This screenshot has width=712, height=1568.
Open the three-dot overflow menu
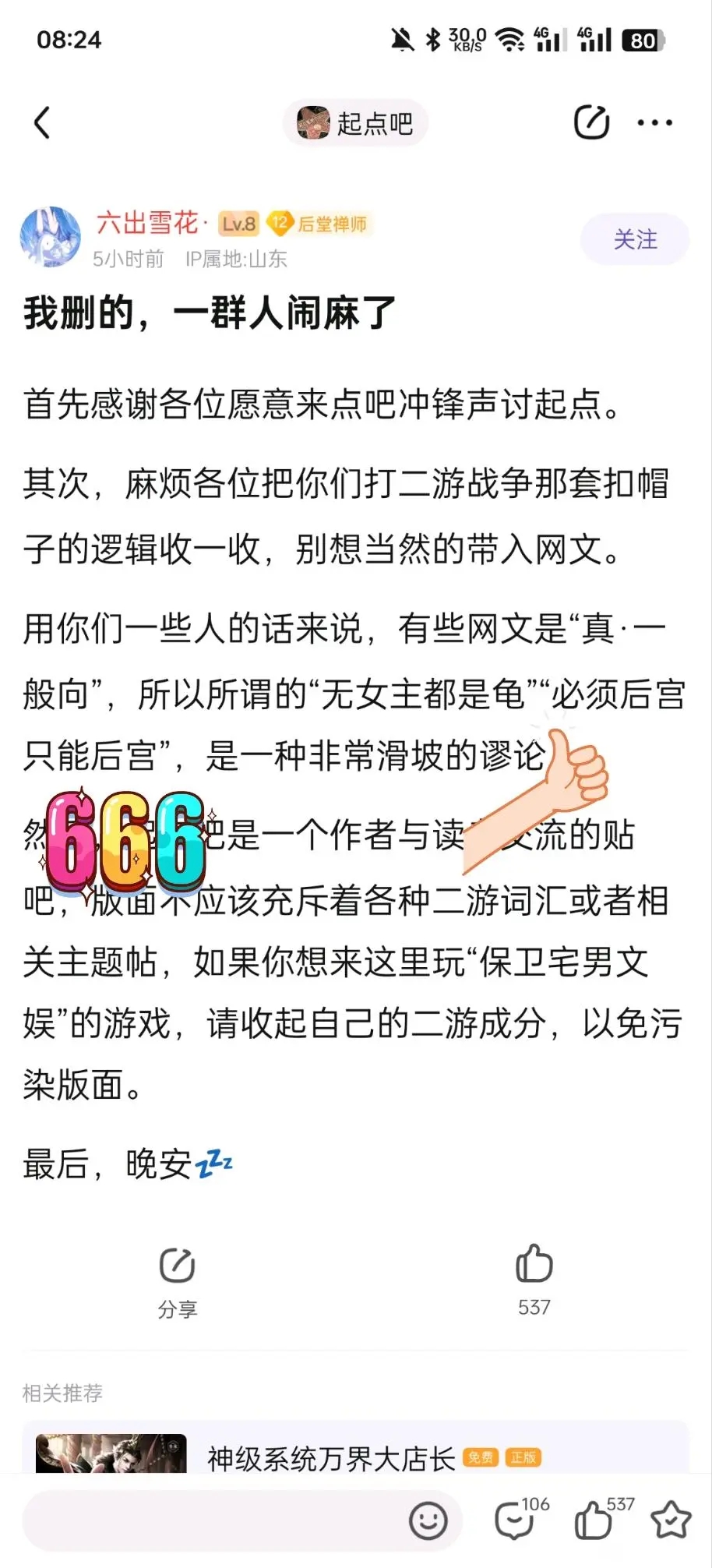654,122
